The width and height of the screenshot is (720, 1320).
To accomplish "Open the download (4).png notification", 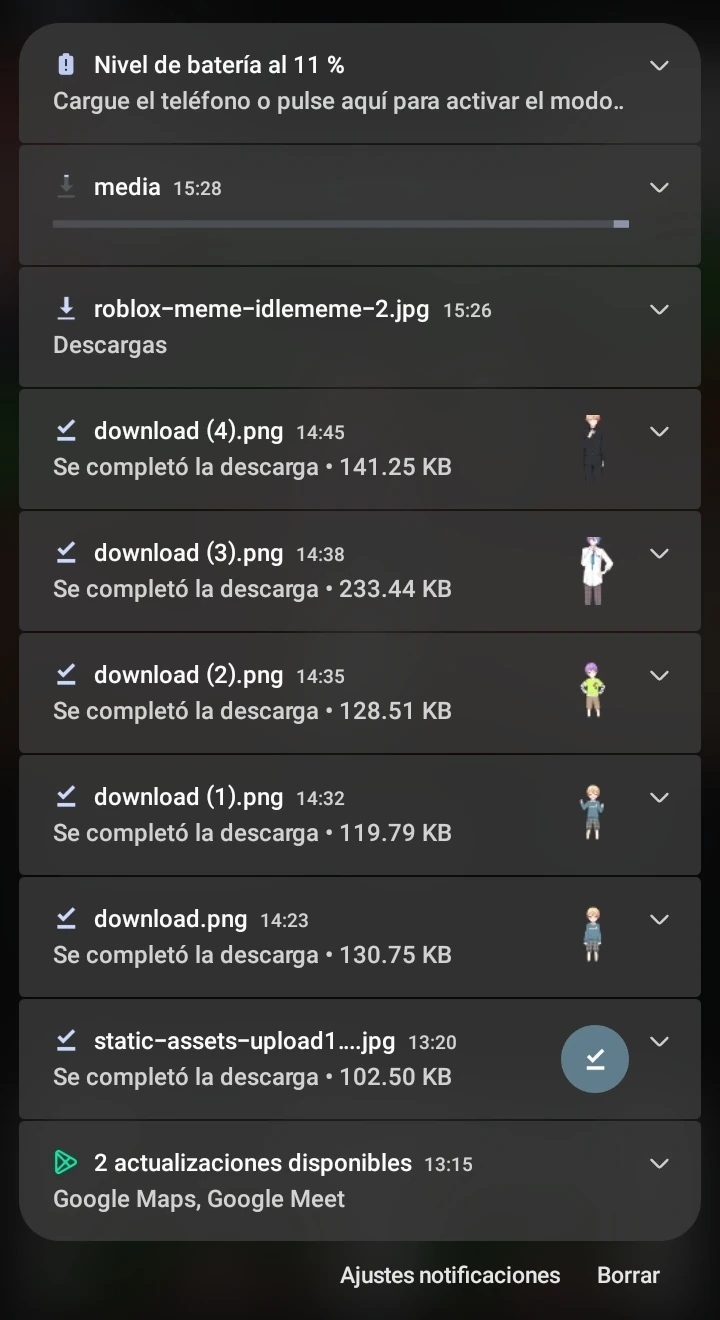I will point(300,447).
